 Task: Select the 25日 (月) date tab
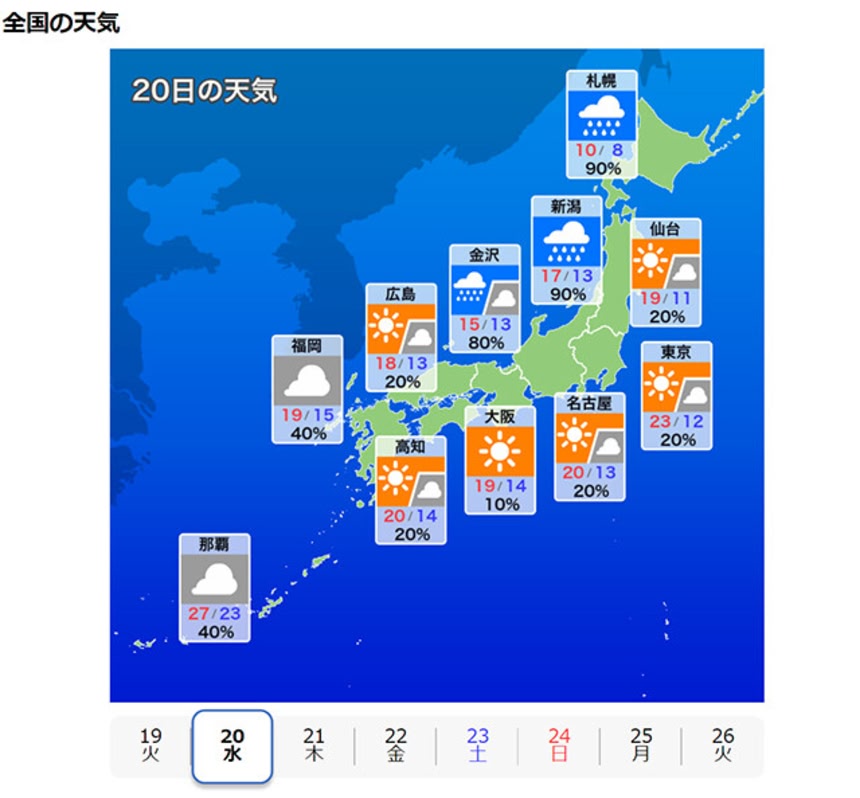(641, 746)
